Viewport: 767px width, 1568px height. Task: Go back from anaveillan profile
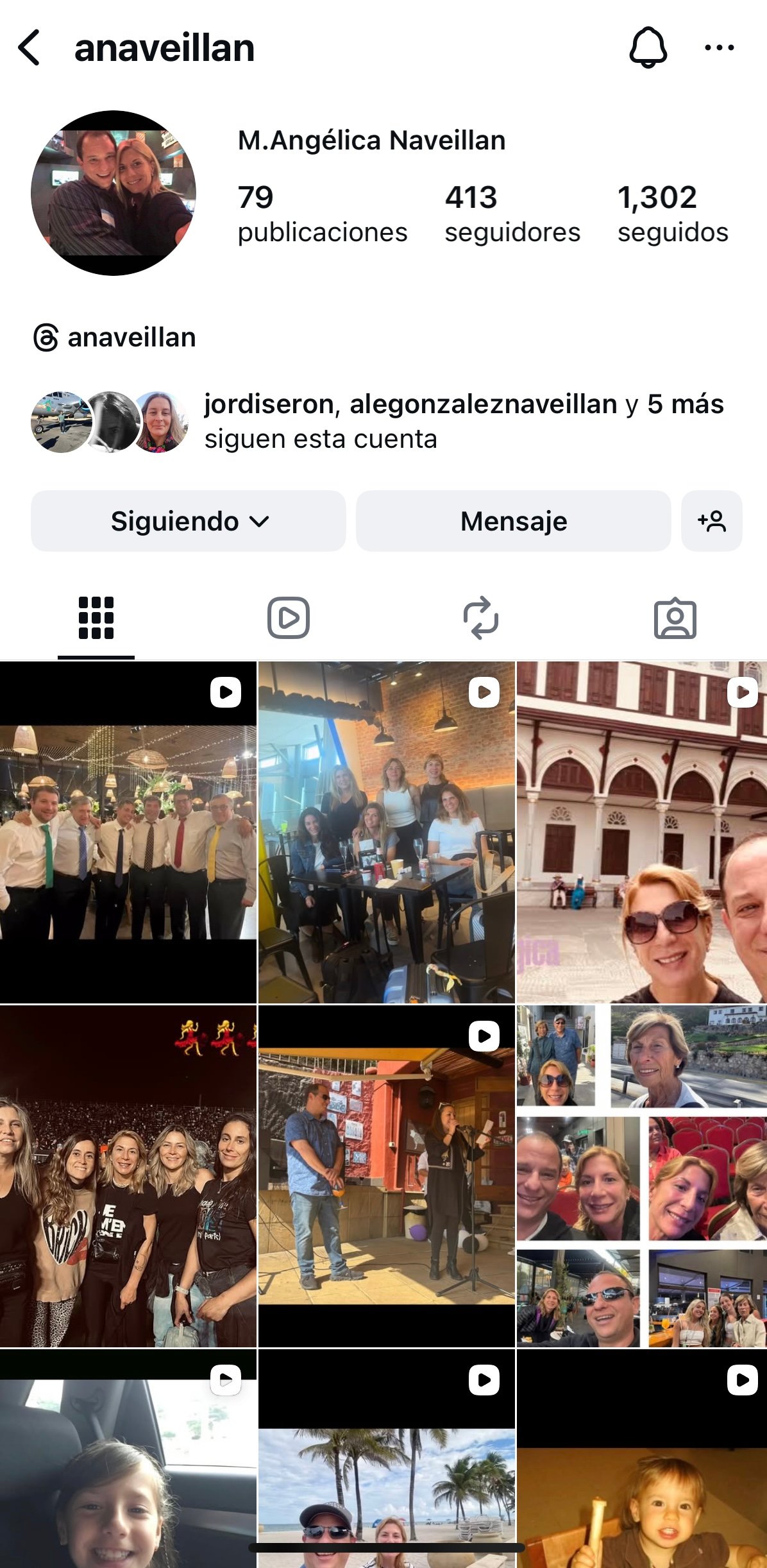(29, 47)
